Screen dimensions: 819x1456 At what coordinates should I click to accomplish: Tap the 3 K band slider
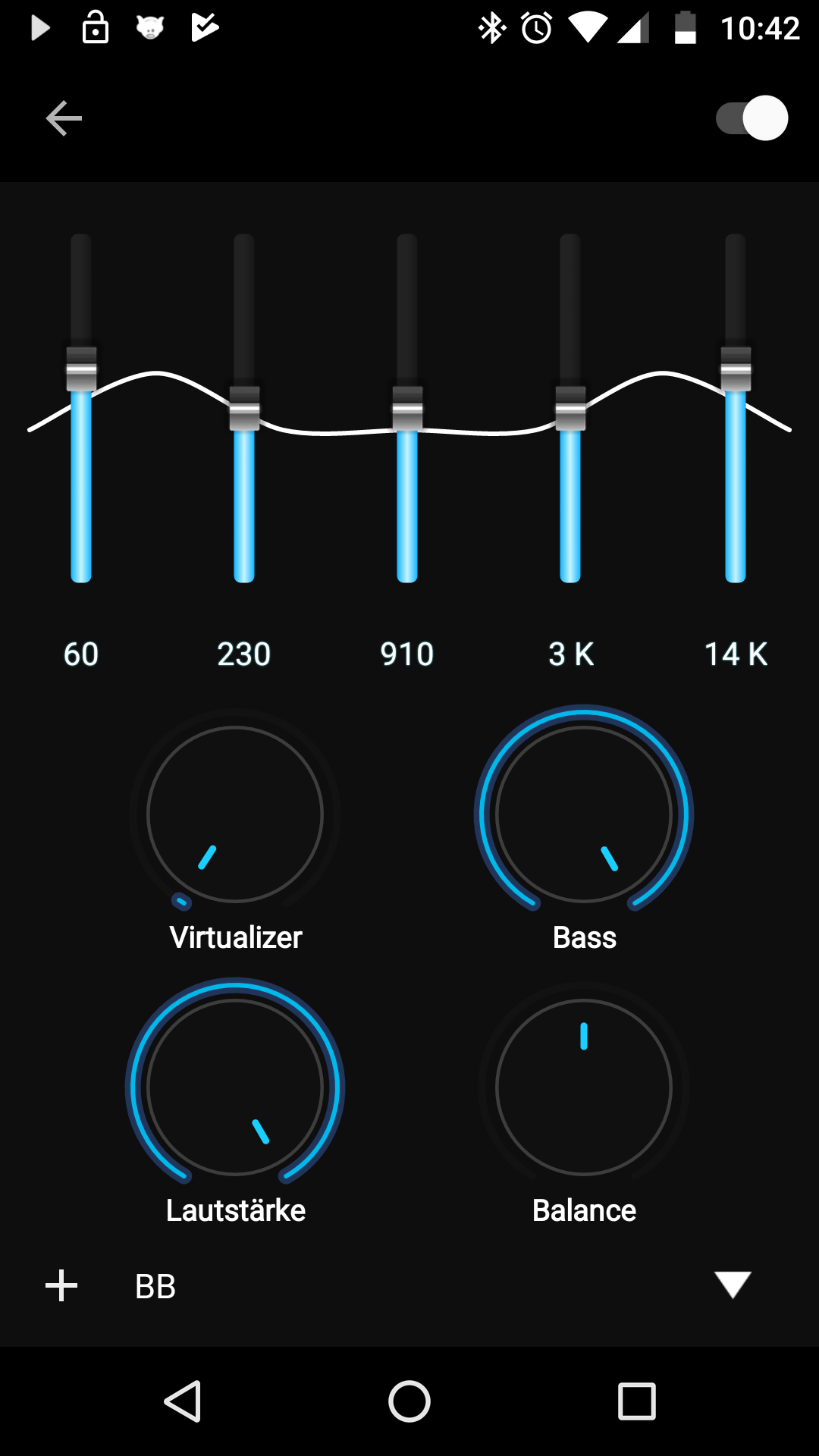[570, 409]
